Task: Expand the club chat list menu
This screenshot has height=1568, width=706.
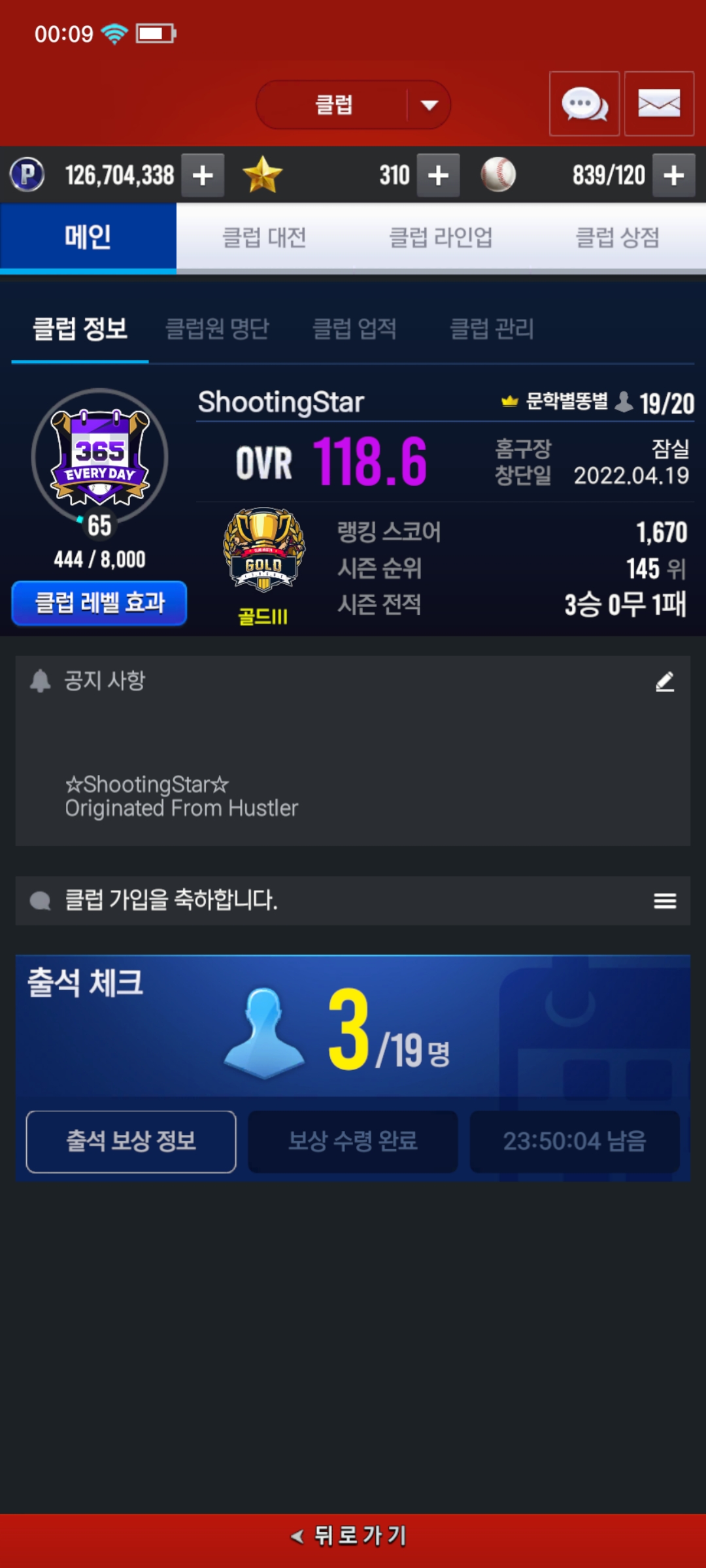Action: 665,901
